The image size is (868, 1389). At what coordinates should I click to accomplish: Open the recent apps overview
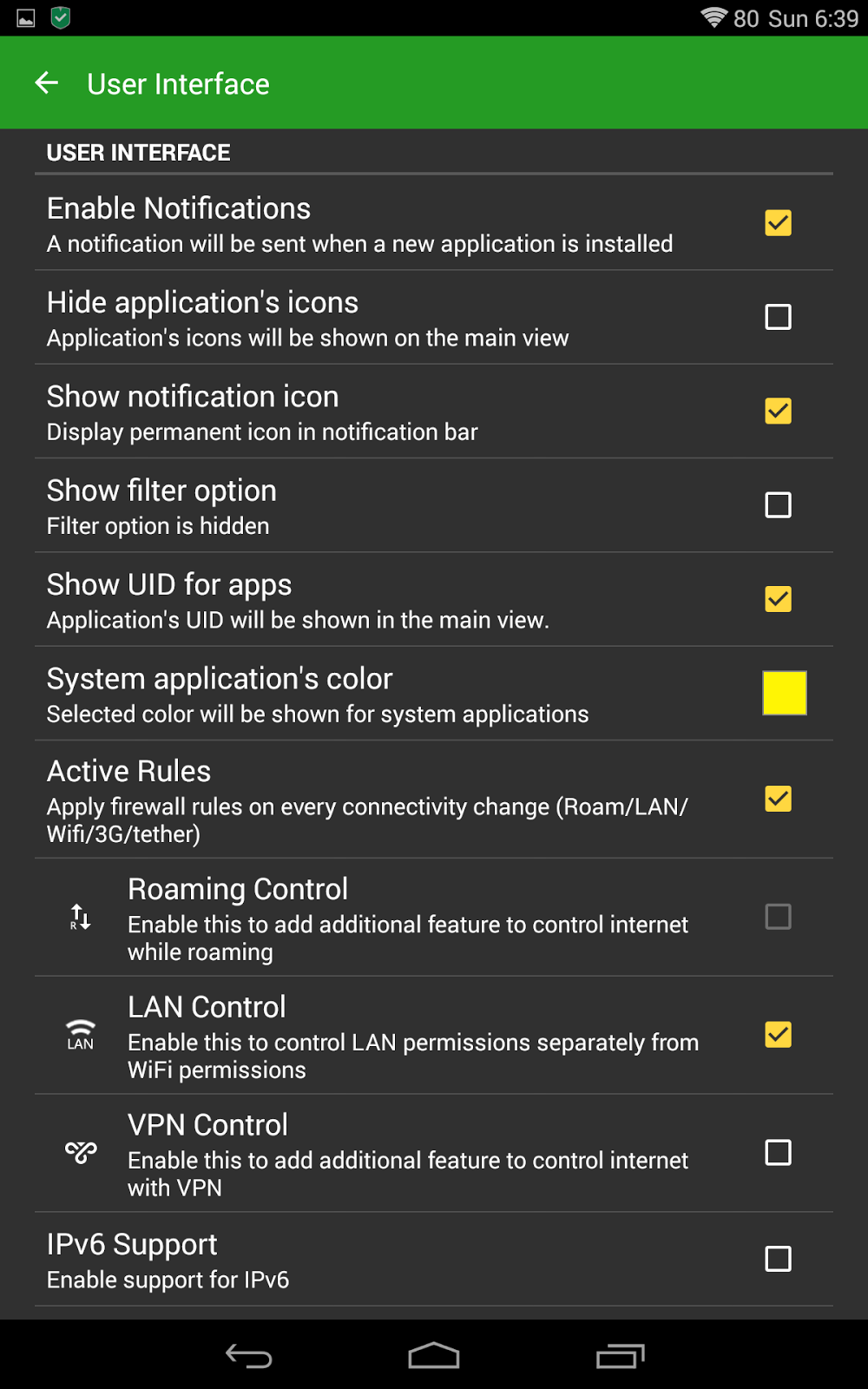(620, 1355)
